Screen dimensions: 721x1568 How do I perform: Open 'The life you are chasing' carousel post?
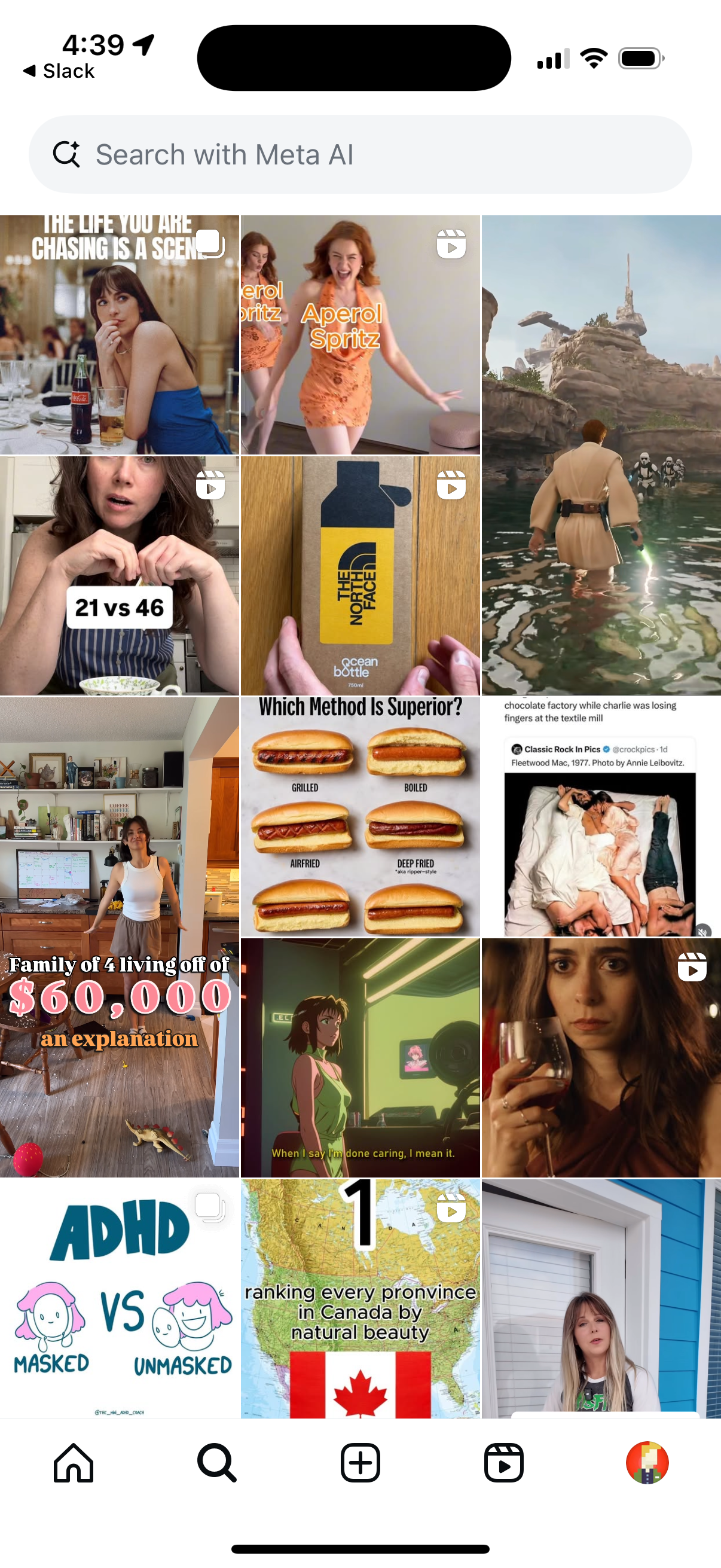pos(119,335)
